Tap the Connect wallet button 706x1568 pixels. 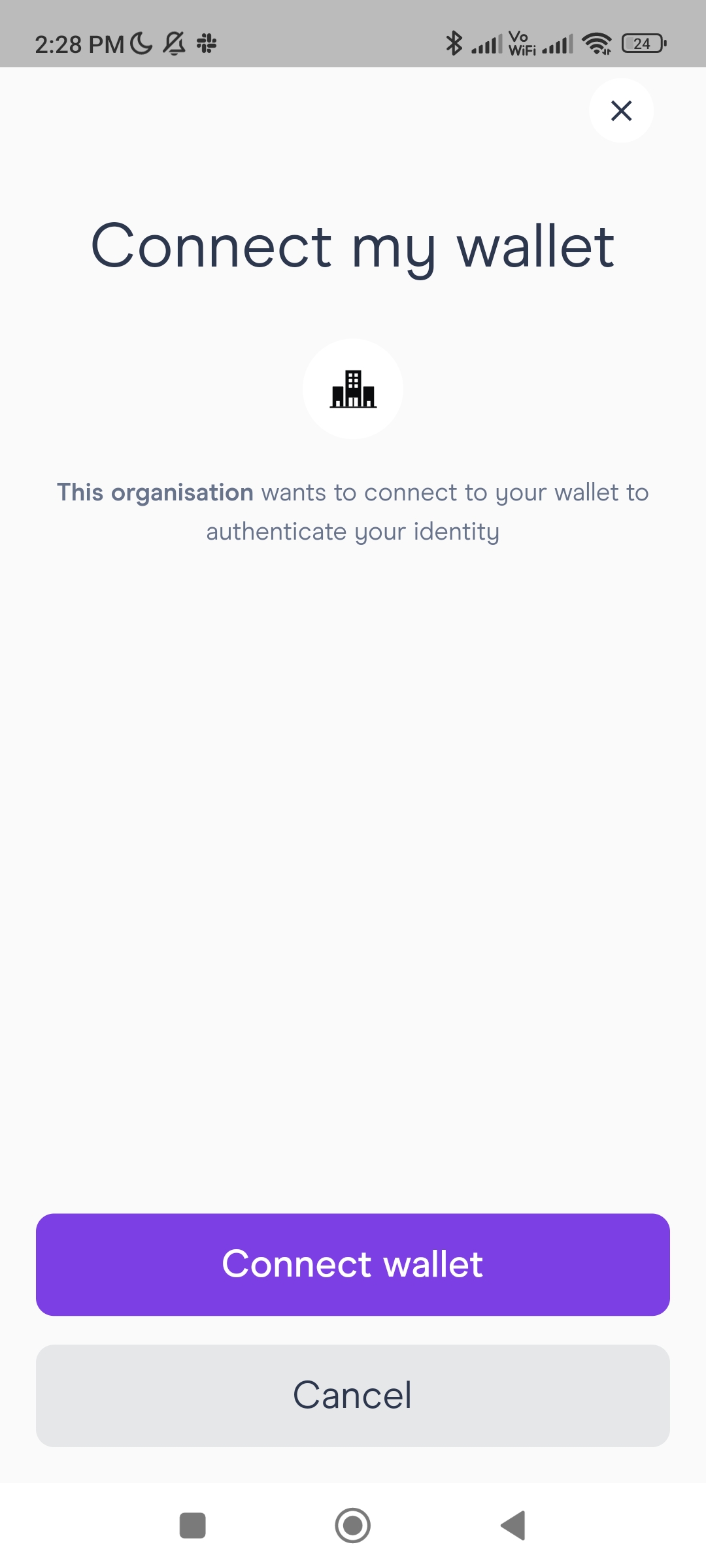click(x=353, y=1265)
